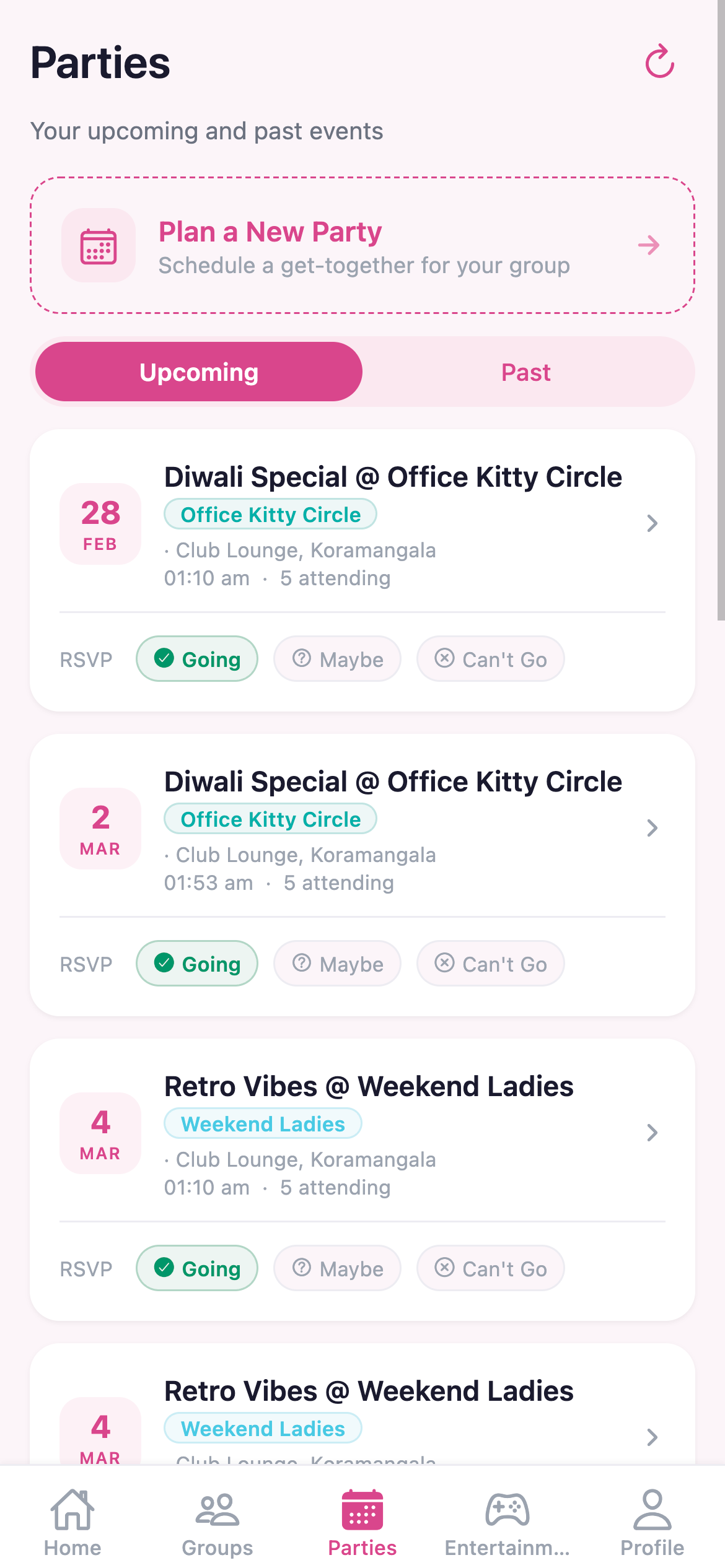The height and width of the screenshot is (1568, 725).
Task: Switch to the Past tab
Action: point(525,372)
